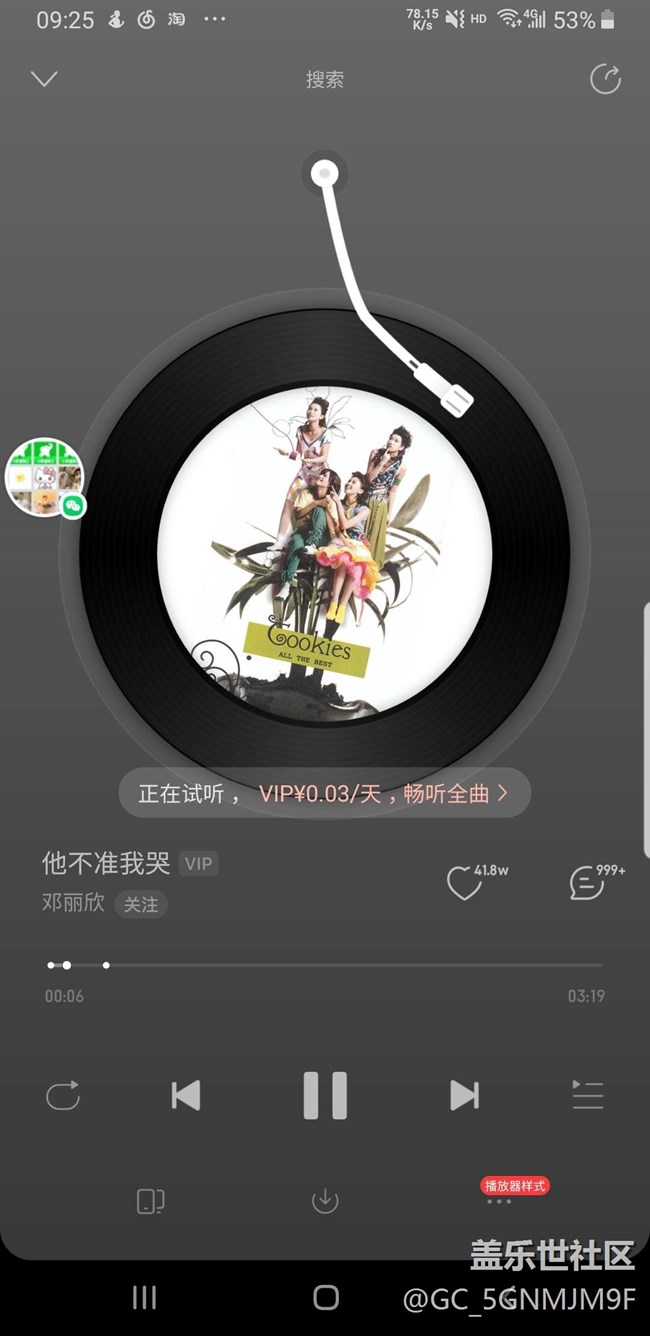Seek along the playback progress bar

click(x=325, y=965)
